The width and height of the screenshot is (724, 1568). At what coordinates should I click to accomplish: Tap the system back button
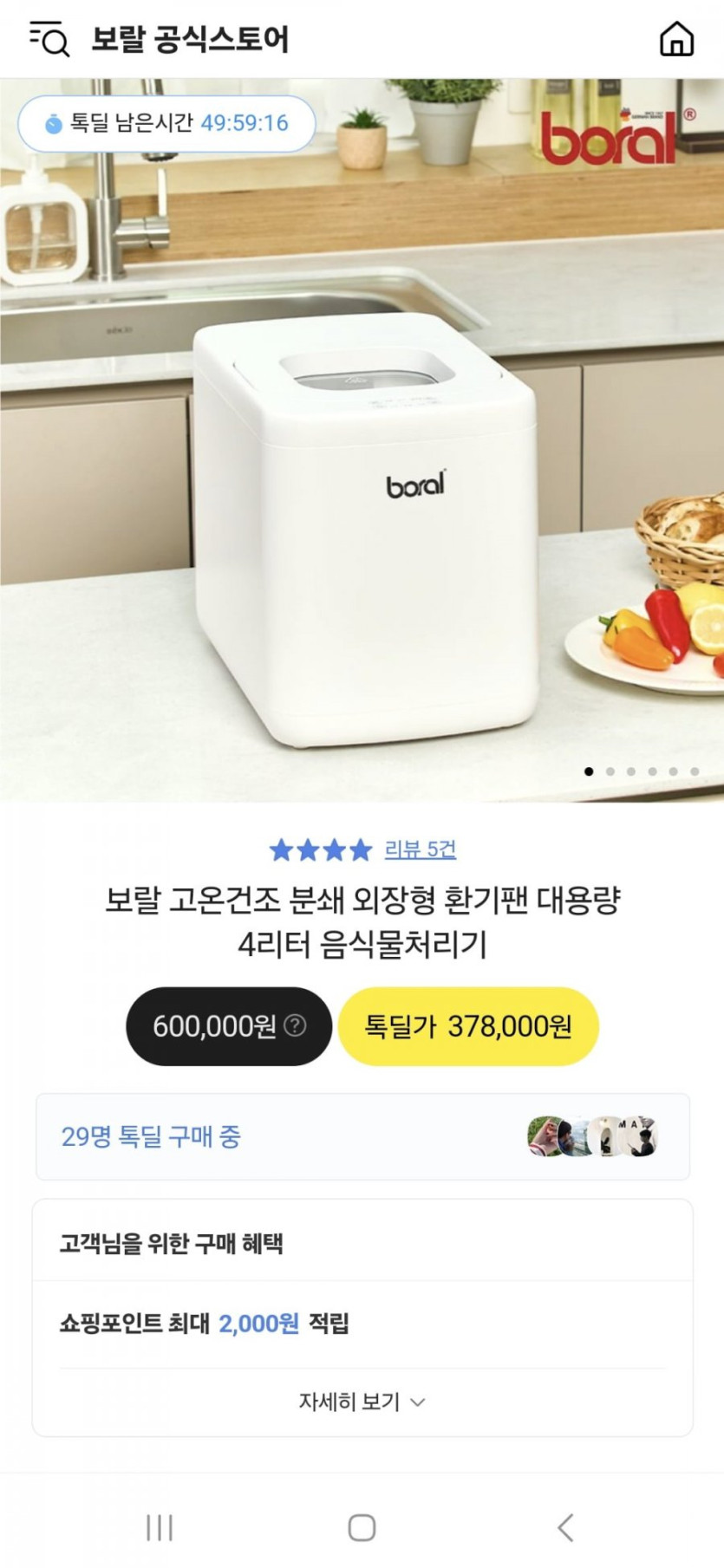(x=565, y=1527)
